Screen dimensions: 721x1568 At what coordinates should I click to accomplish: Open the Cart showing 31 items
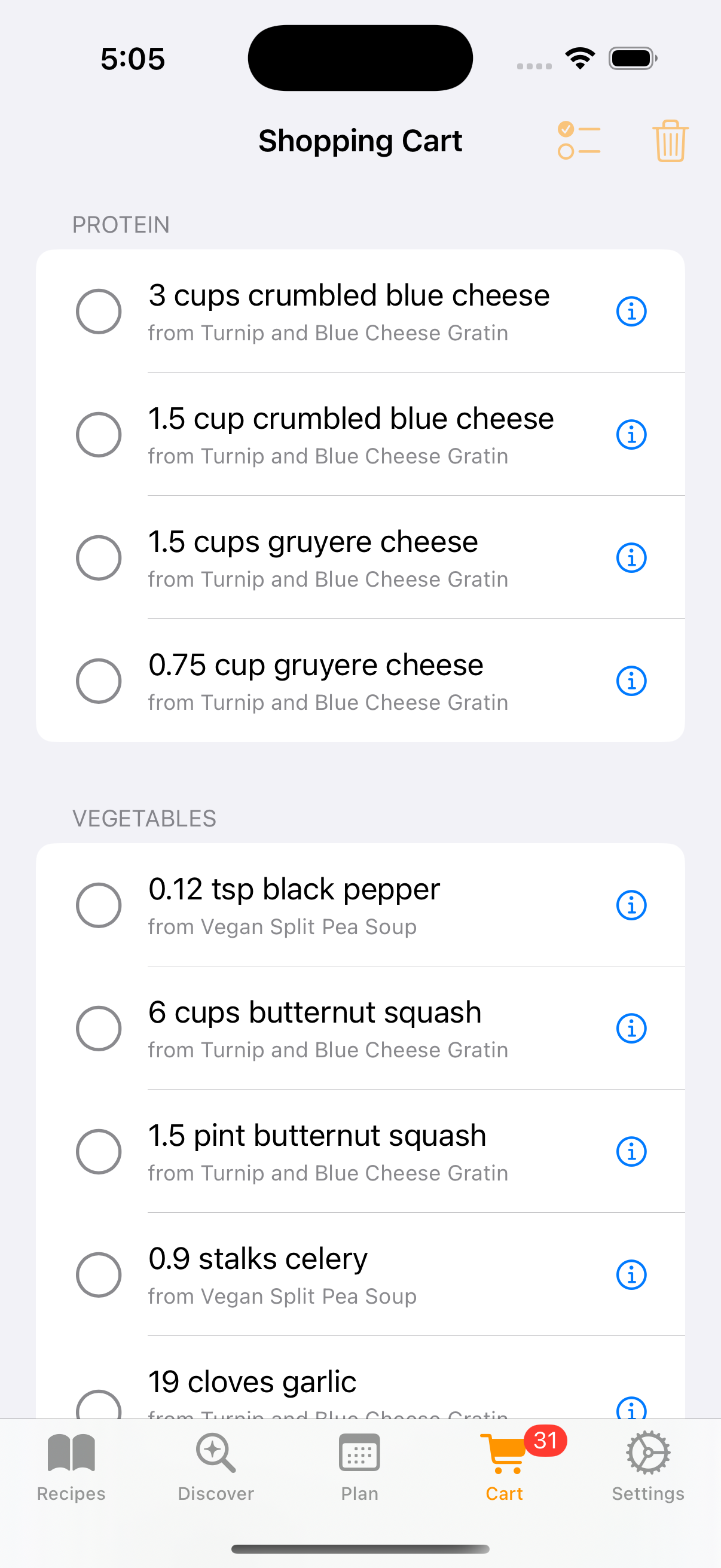[503, 1467]
